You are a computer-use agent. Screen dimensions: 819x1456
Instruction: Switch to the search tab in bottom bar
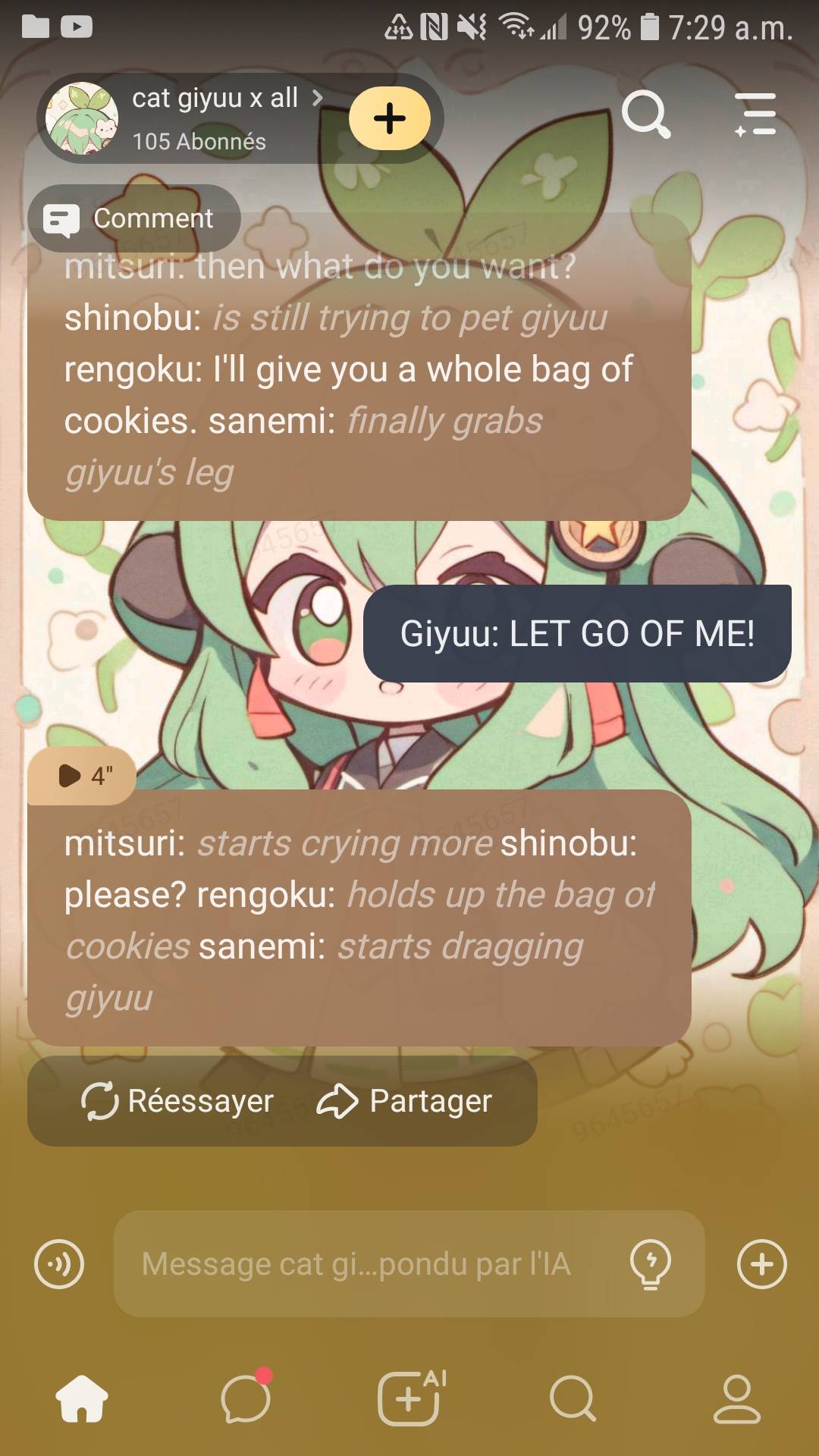[x=573, y=1398]
